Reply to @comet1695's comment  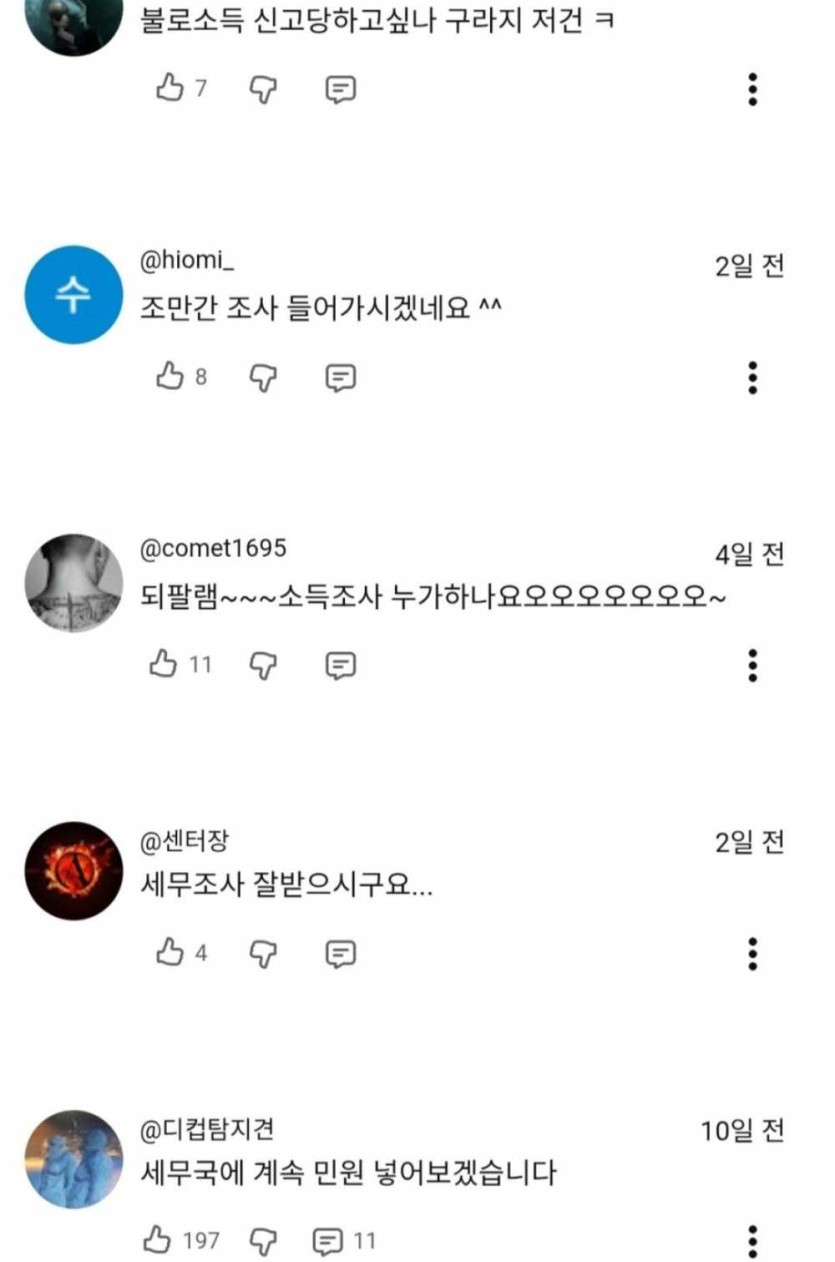(341, 664)
